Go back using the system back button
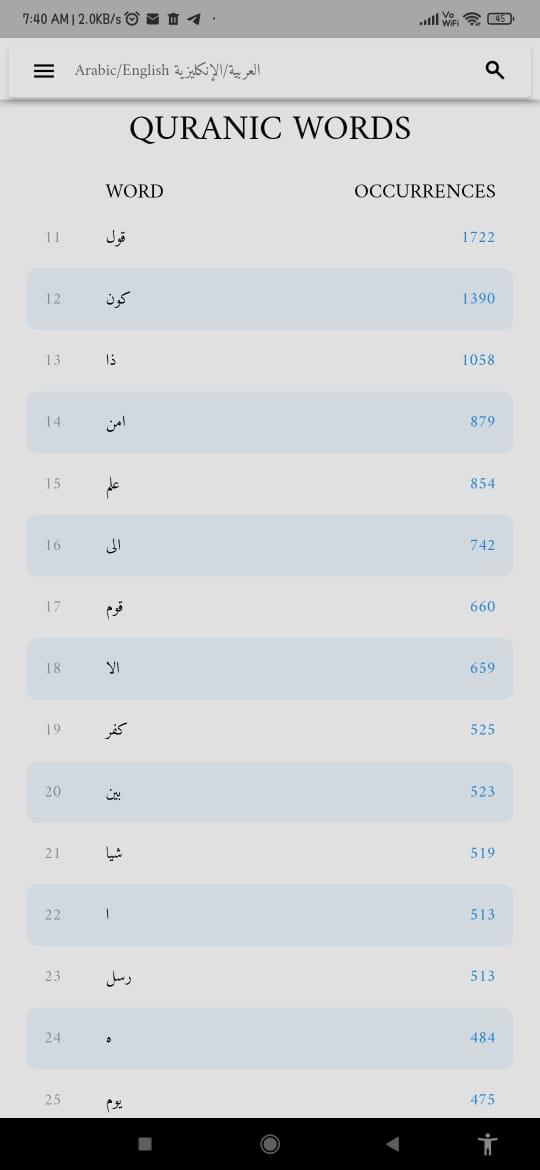Image resolution: width=540 pixels, height=1170 pixels. pos(392,1143)
